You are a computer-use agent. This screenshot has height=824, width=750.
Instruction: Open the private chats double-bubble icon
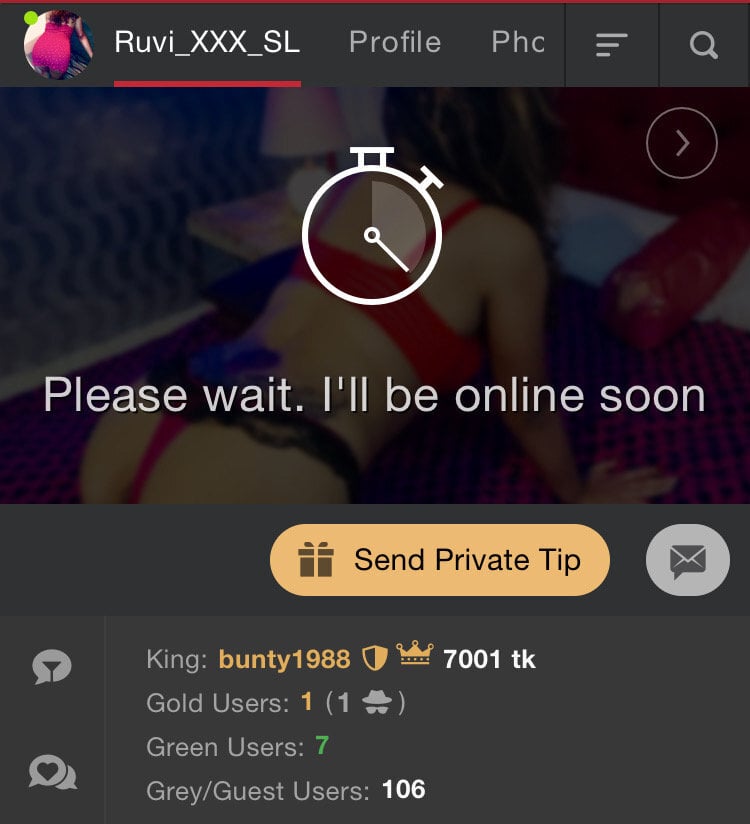52,772
